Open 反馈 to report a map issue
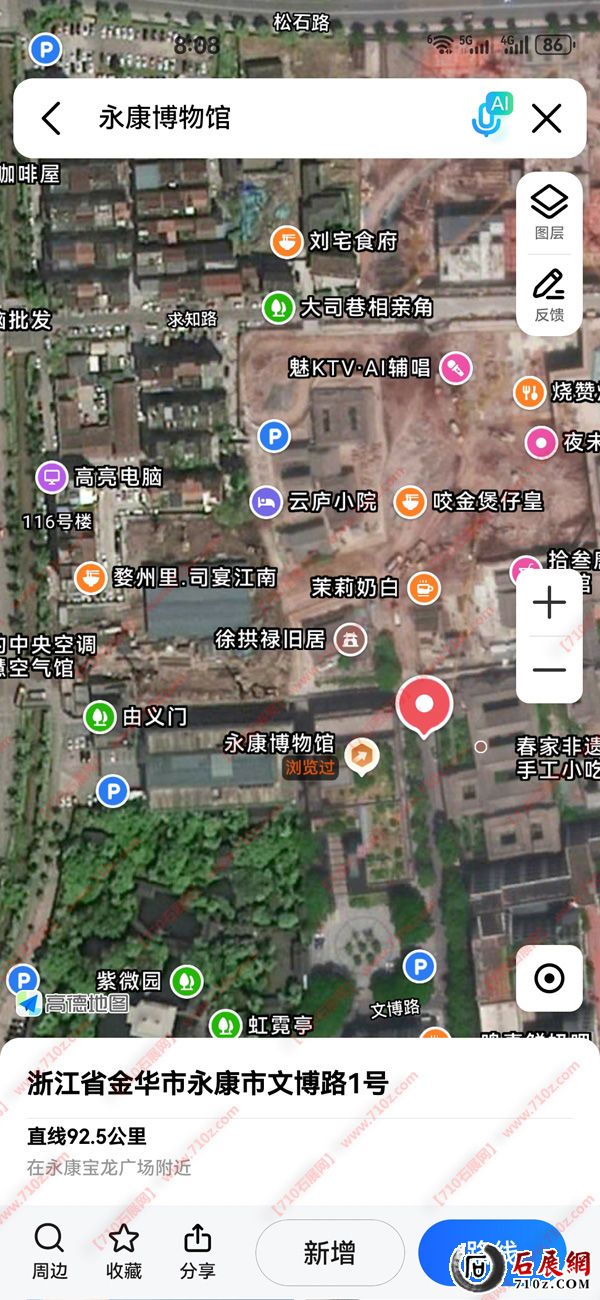The image size is (600, 1300). 549,294
